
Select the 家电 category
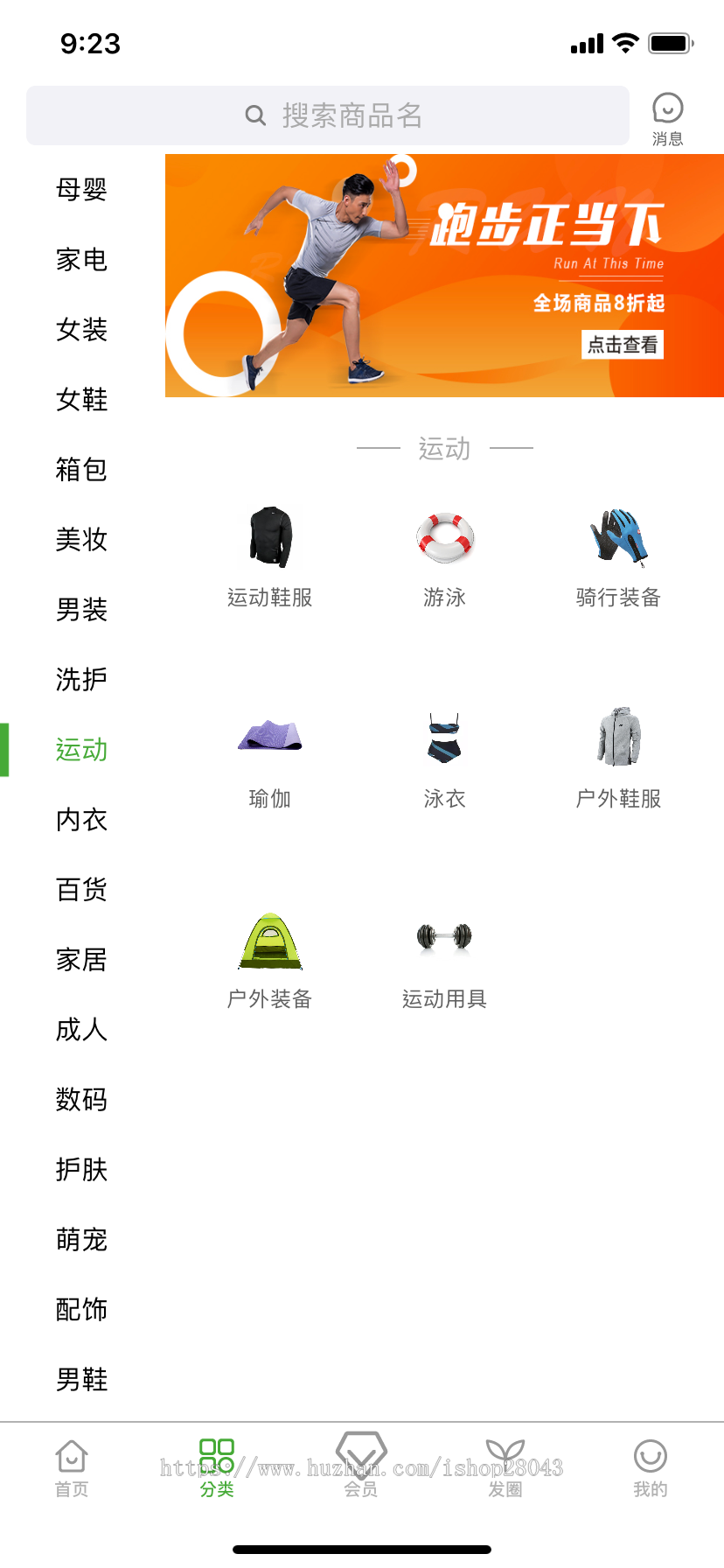point(81,260)
